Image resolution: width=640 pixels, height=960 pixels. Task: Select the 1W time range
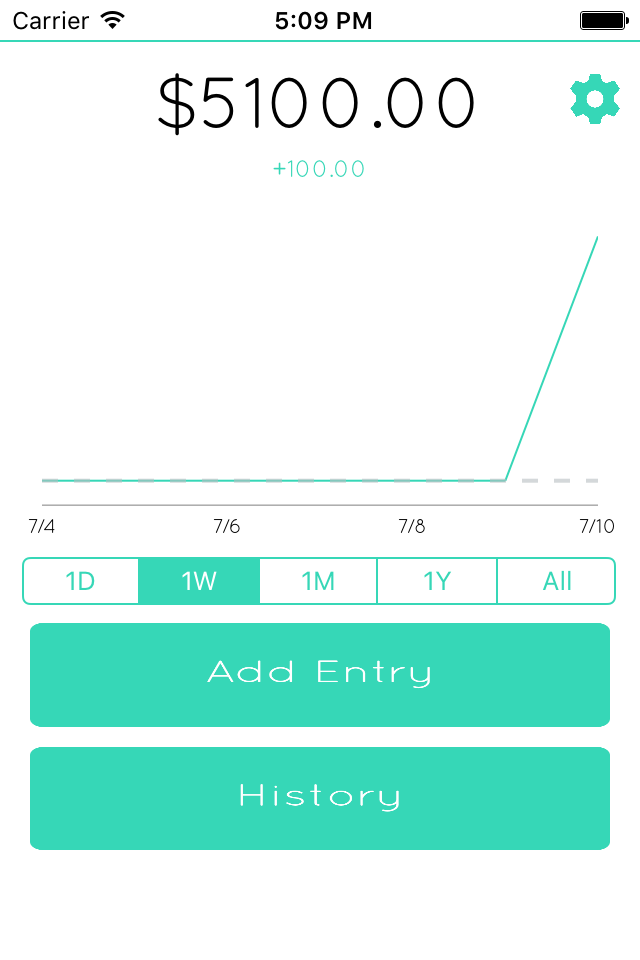[199, 581]
